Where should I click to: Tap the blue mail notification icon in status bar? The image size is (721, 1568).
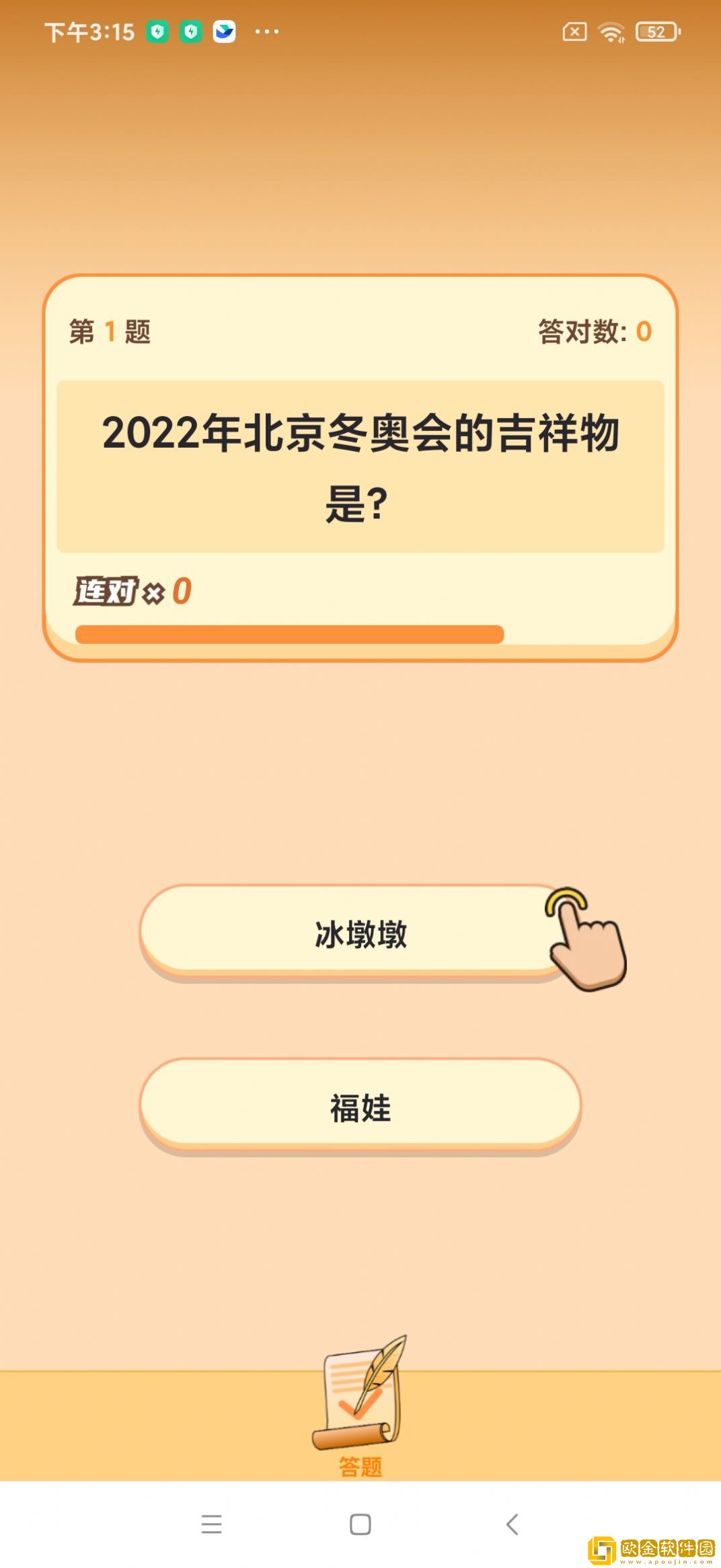[223, 30]
